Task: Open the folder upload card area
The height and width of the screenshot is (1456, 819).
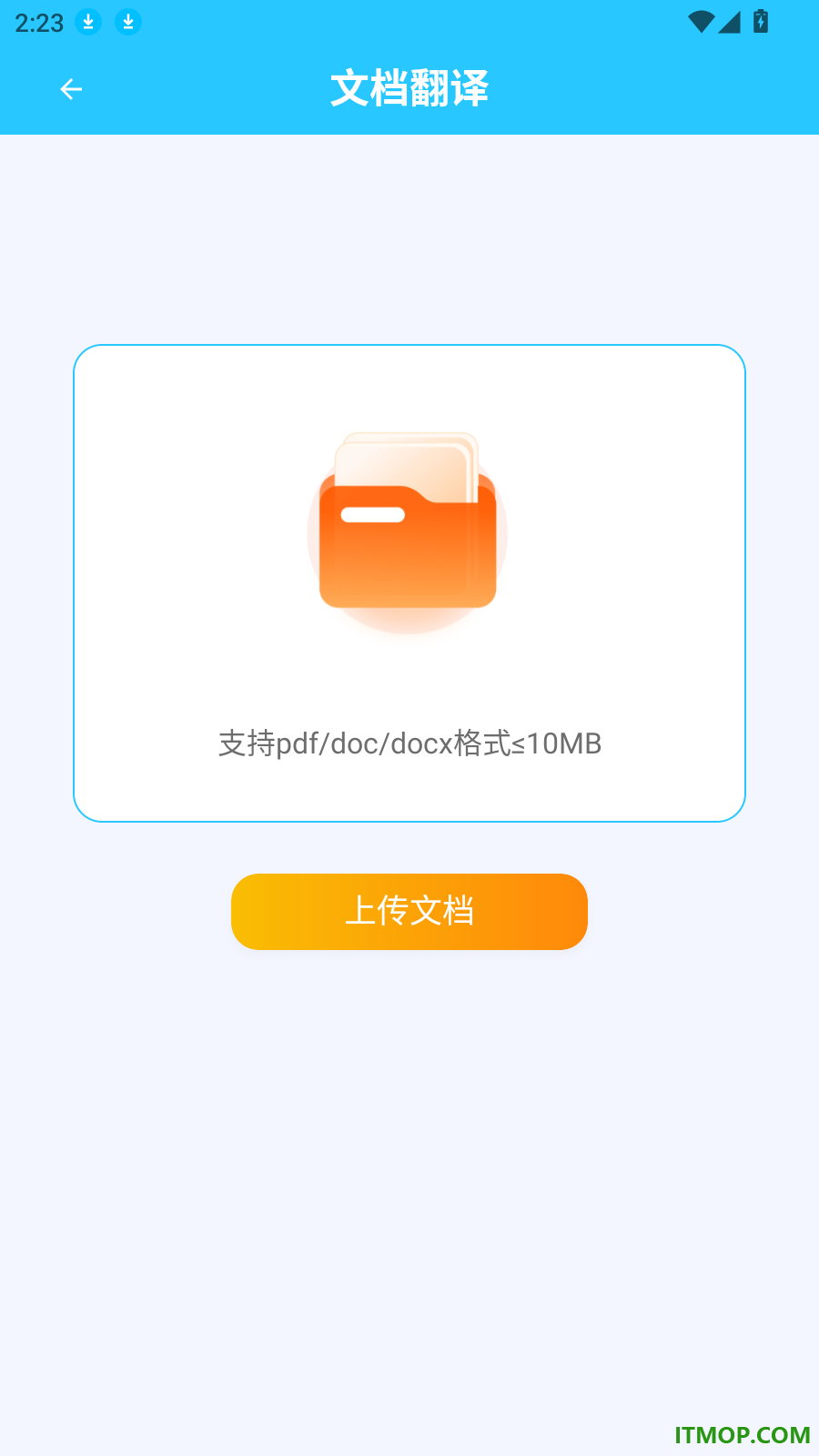Action: pyautogui.click(x=409, y=583)
